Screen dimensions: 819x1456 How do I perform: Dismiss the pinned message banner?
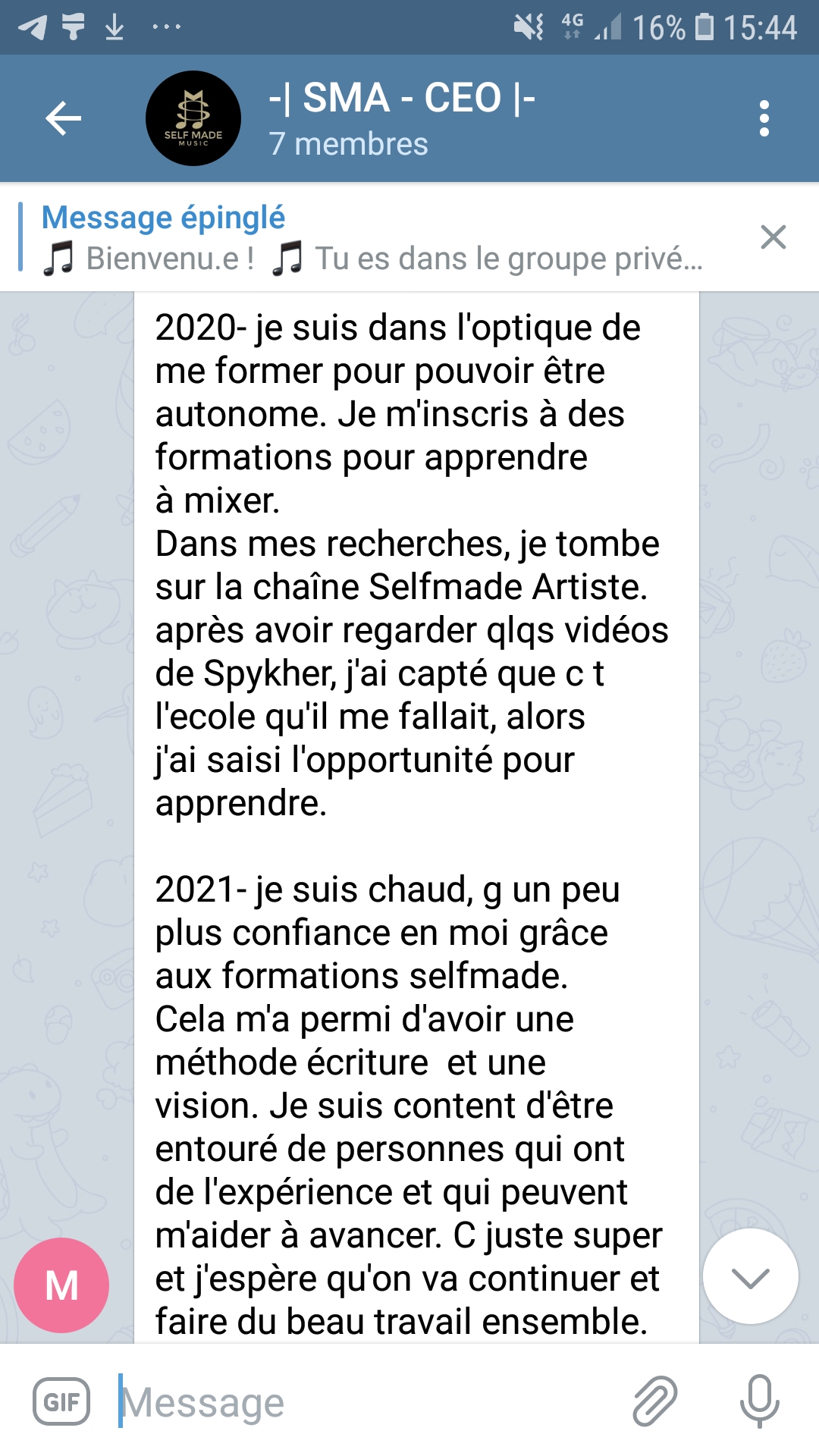coord(773,237)
